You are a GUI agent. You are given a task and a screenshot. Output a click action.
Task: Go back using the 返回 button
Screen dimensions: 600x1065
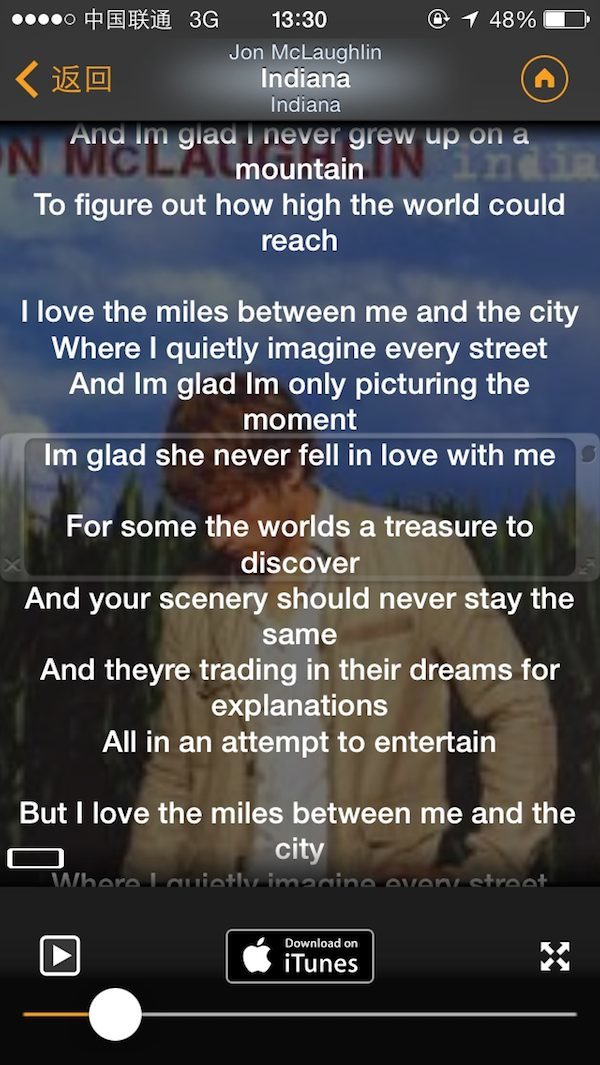(65, 78)
